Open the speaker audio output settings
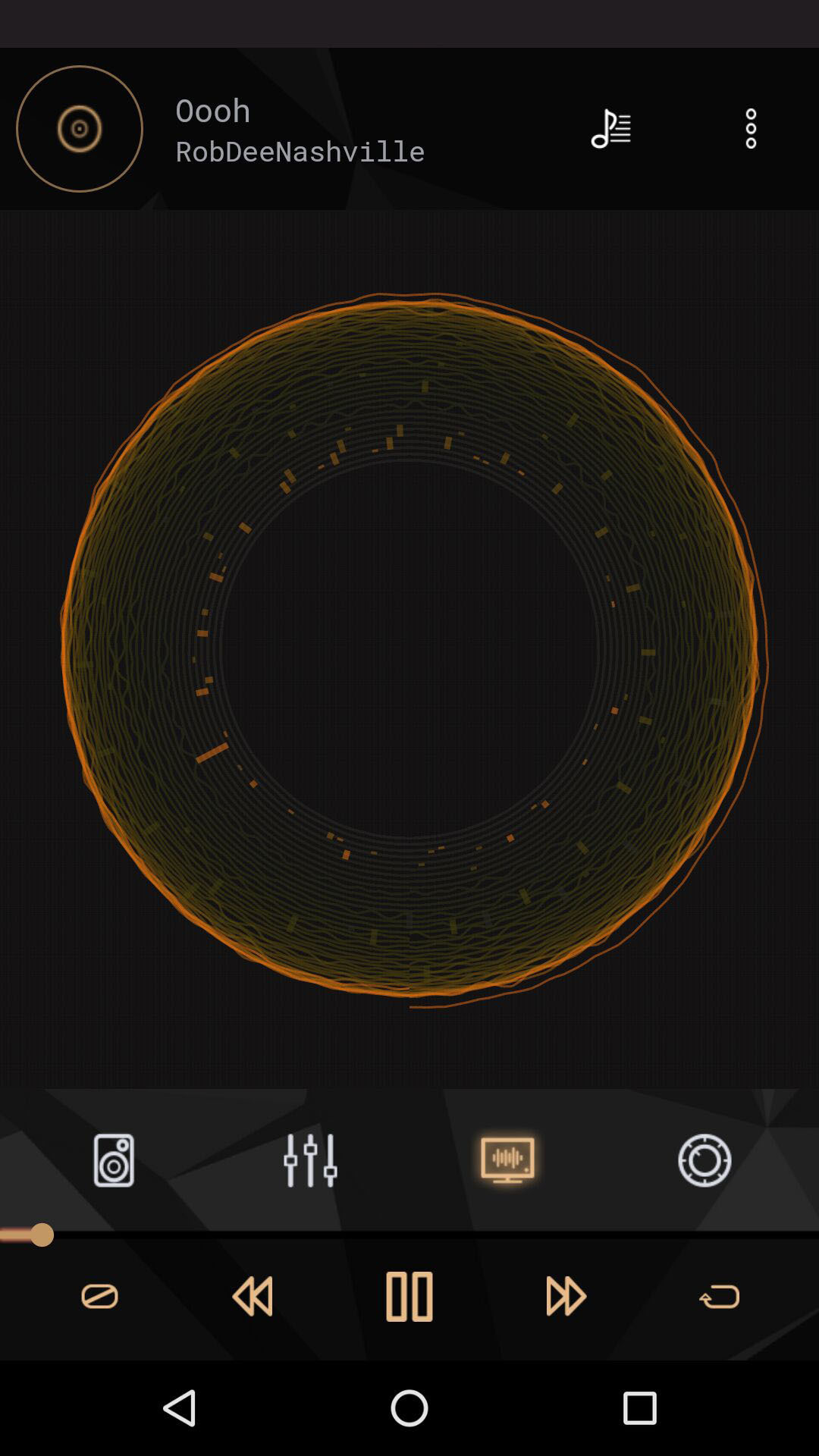This screenshot has height=1456, width=819. 114,1160
